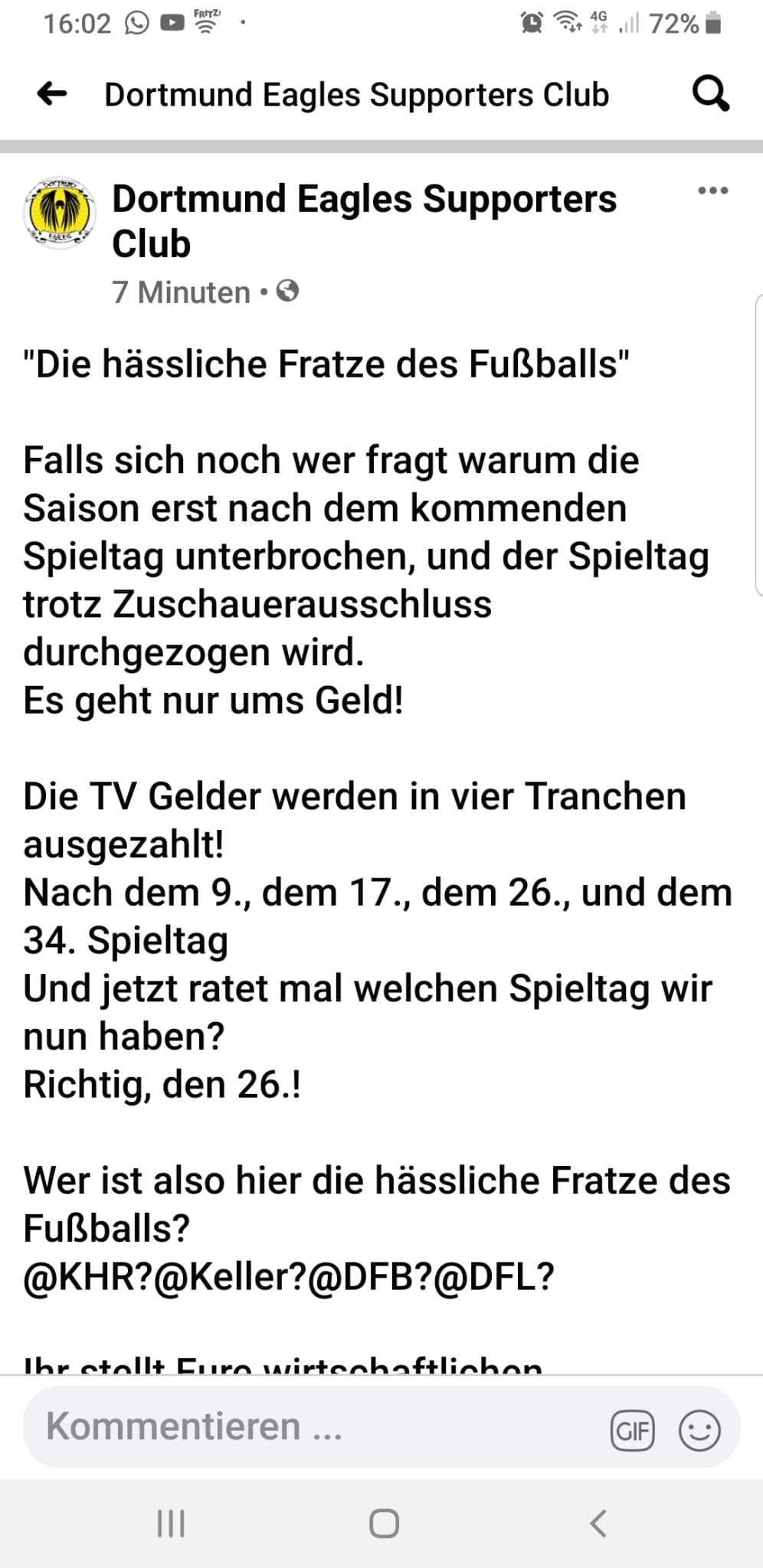Add a GIF to the comment
763x1568 pixels.
point(632,1429)
